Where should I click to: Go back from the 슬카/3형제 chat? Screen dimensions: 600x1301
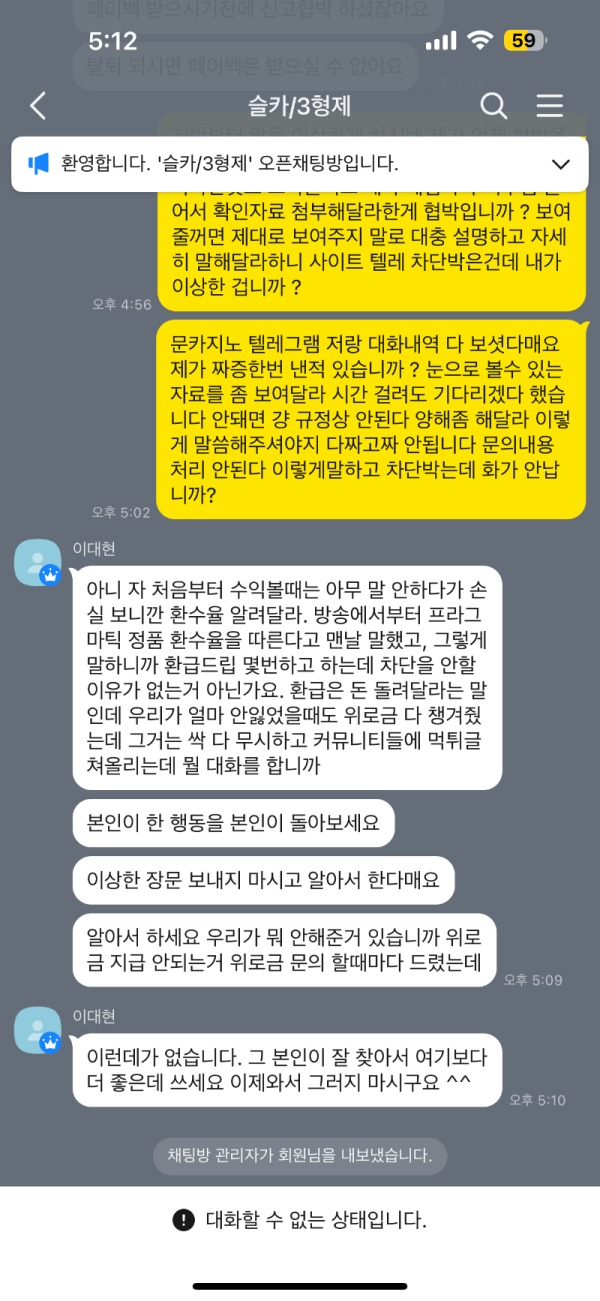(38, 105)
